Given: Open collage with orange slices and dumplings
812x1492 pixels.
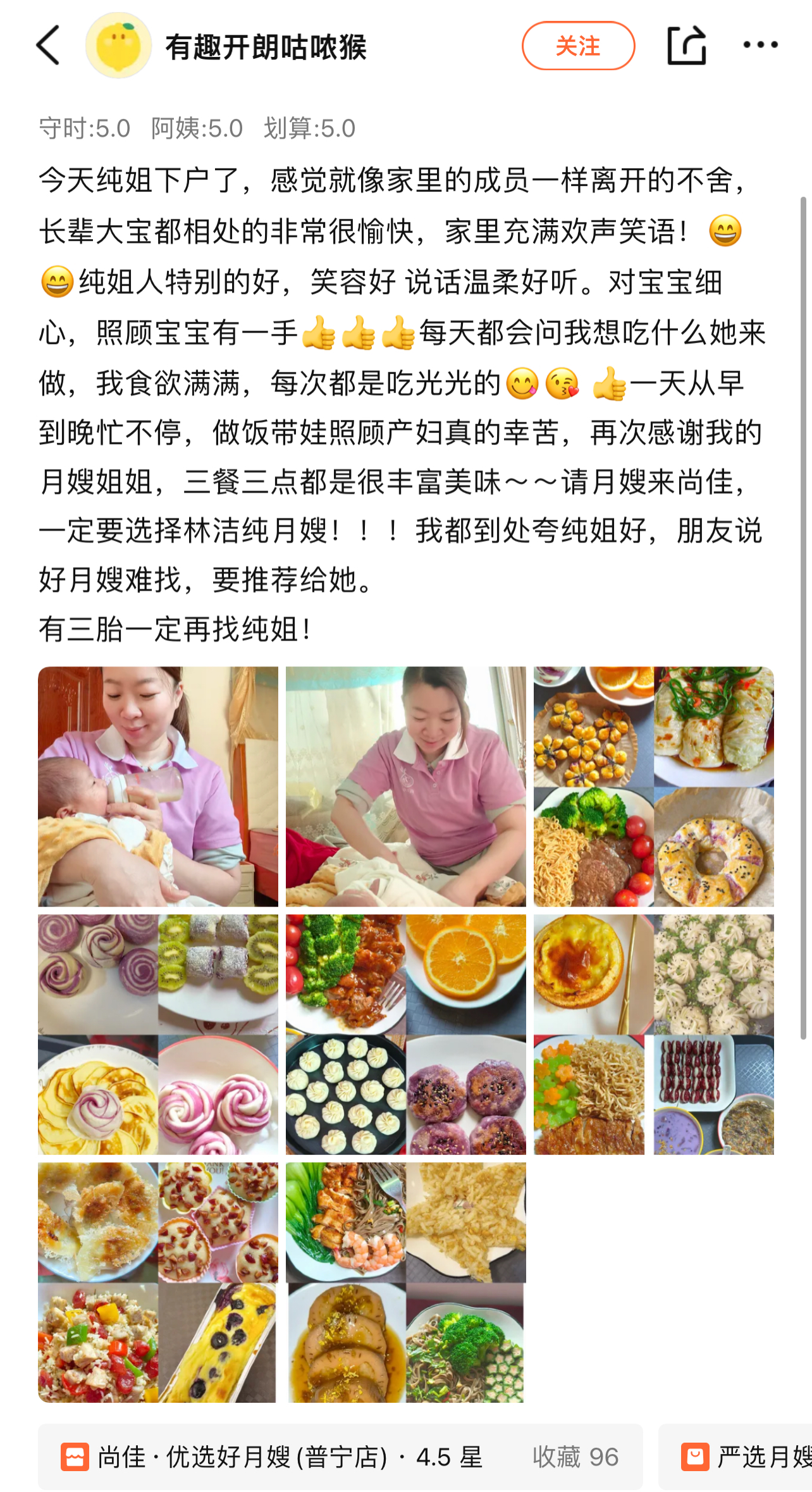Looking at the screenshot, I should (x=405, y=1035).
